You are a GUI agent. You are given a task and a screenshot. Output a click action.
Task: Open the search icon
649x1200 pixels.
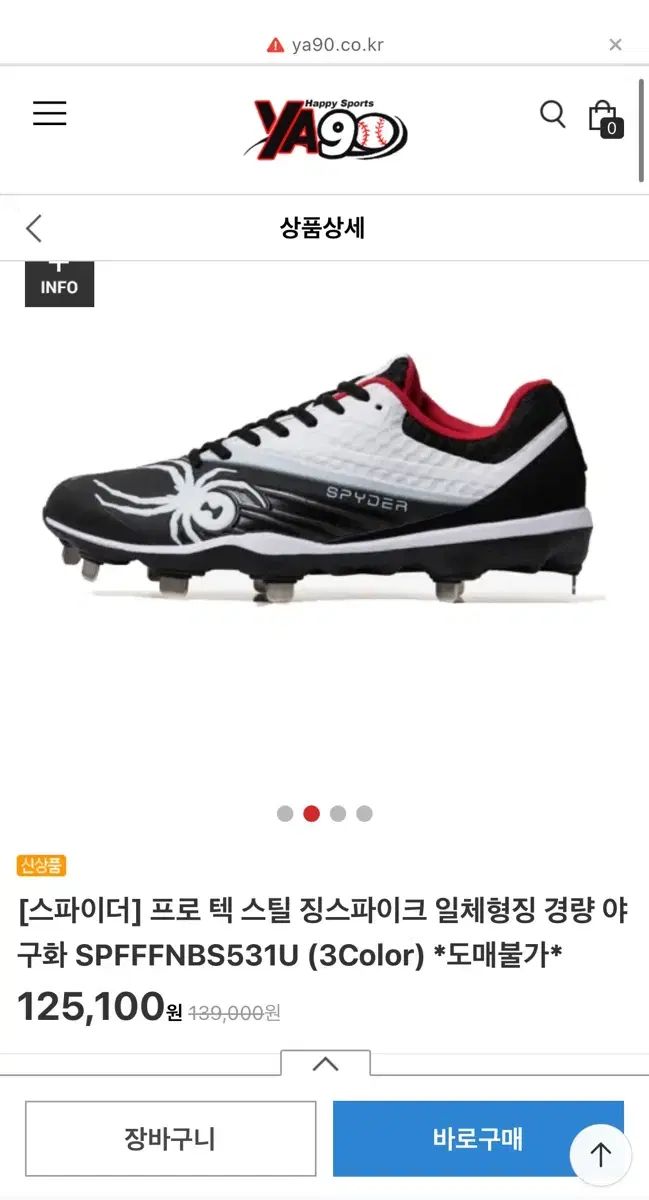552,114
